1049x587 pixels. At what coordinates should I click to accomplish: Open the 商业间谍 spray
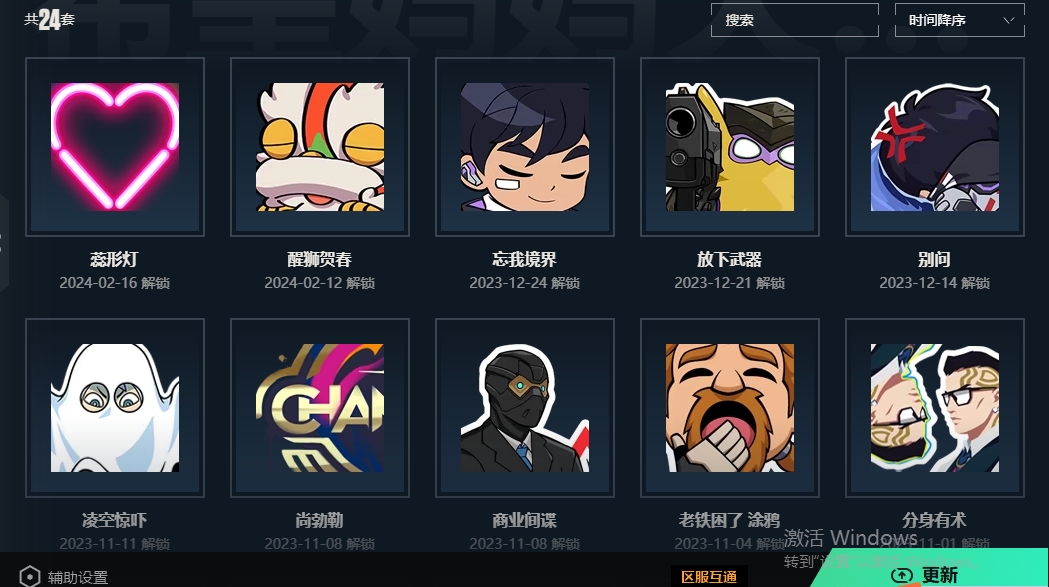pos(525,408)
